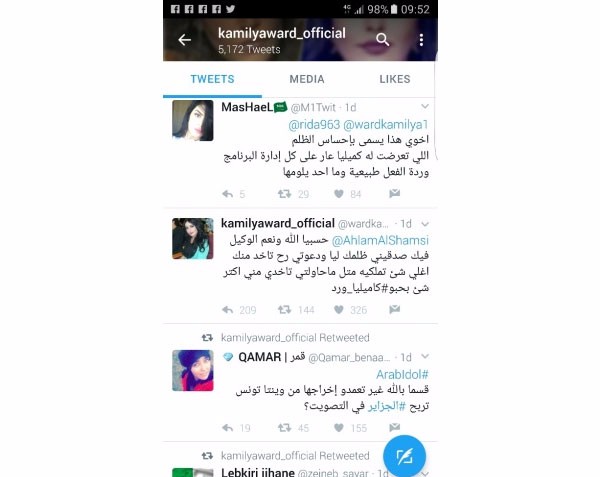Like QAMAR's ArabIdol tweet
The width and height of the screenshot is (600, 477).
point(340,427)
